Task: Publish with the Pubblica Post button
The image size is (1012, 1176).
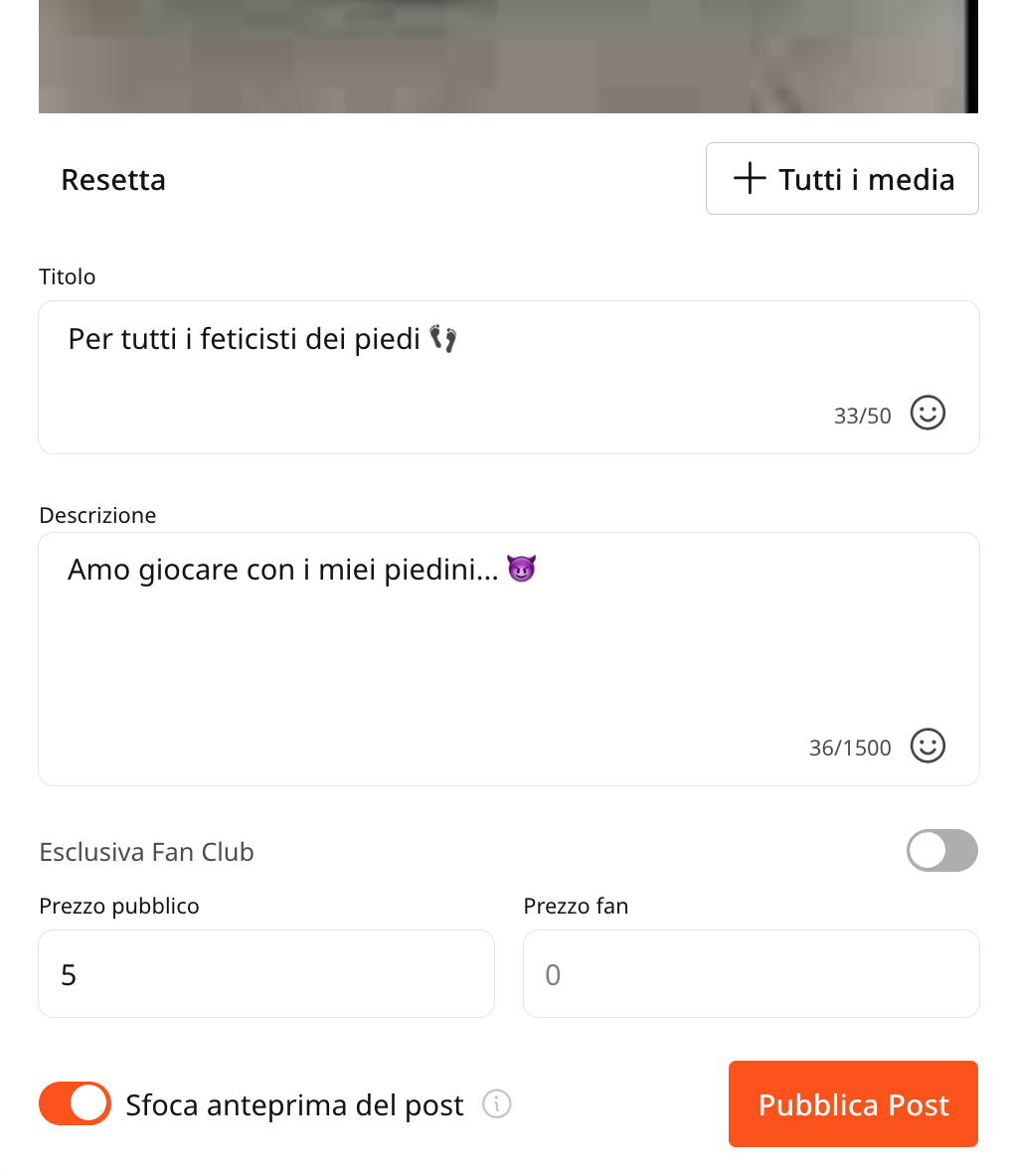Action: [853, 1103]
